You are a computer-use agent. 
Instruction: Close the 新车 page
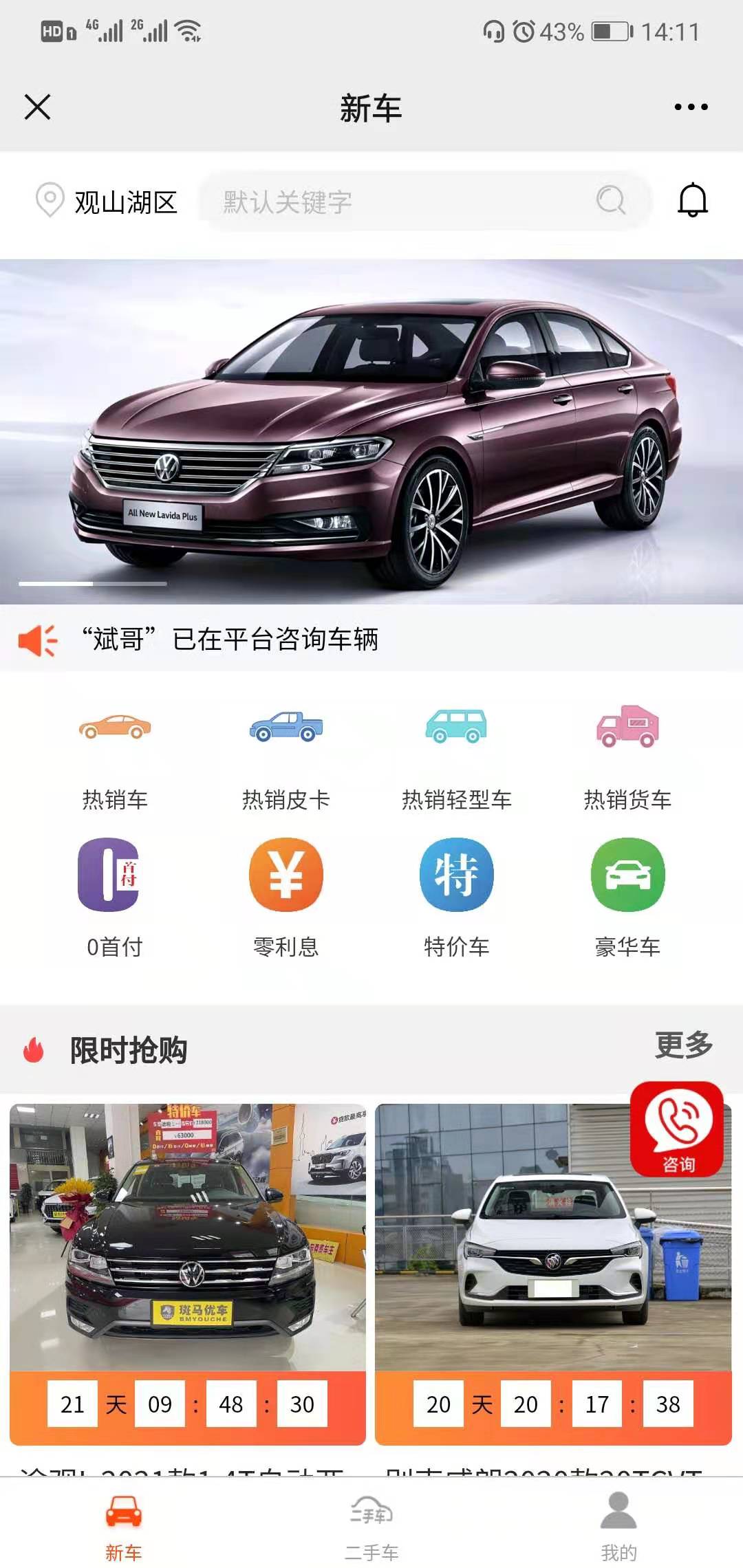point(37,107)
